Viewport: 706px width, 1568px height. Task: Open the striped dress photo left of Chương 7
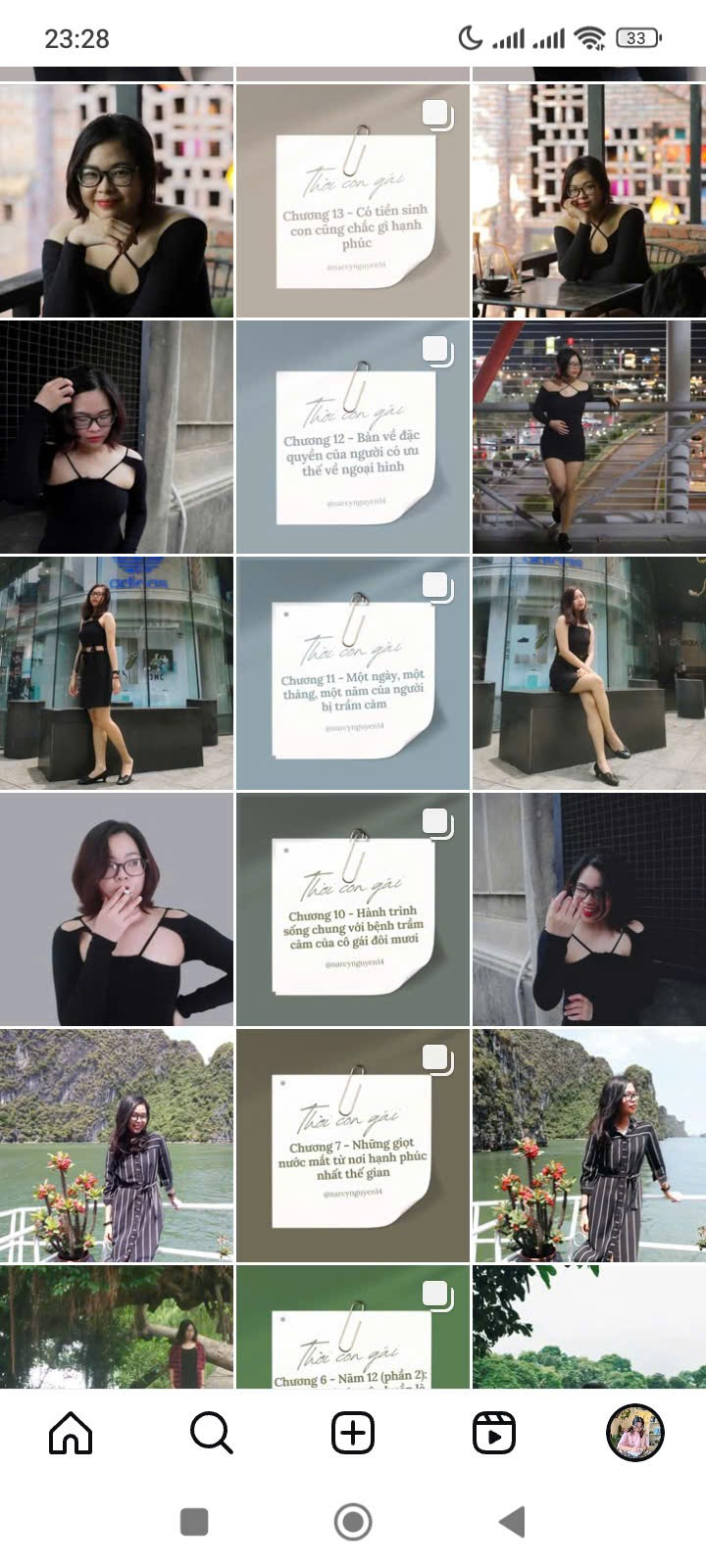click(x=117, y=1146)
